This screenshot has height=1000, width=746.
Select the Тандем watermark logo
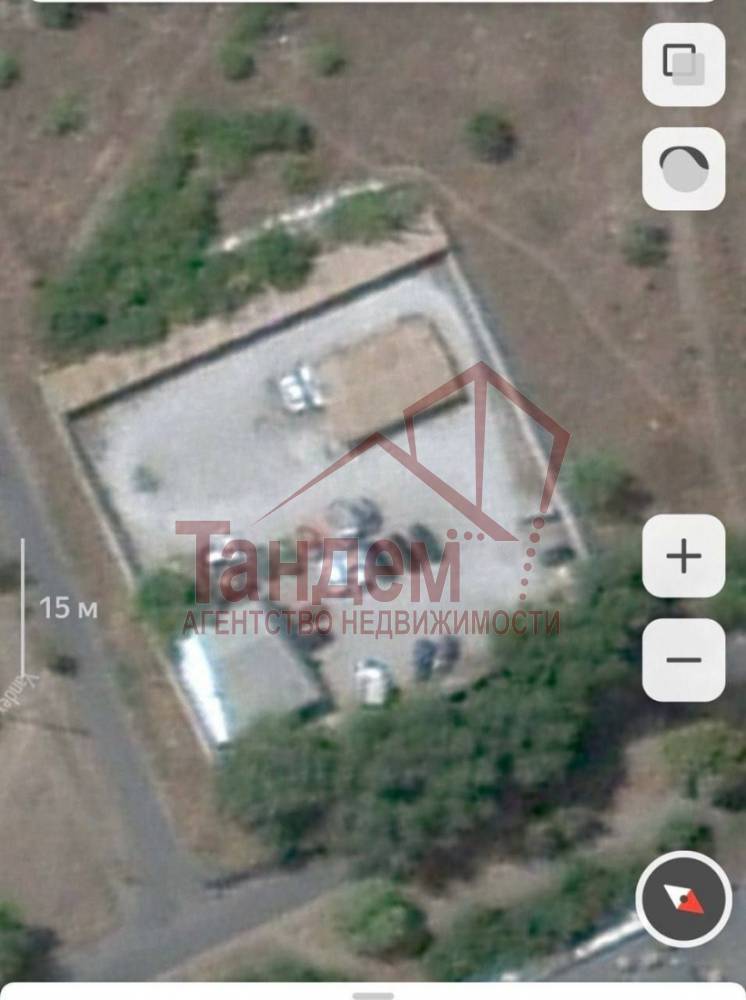tap(320, 560)
